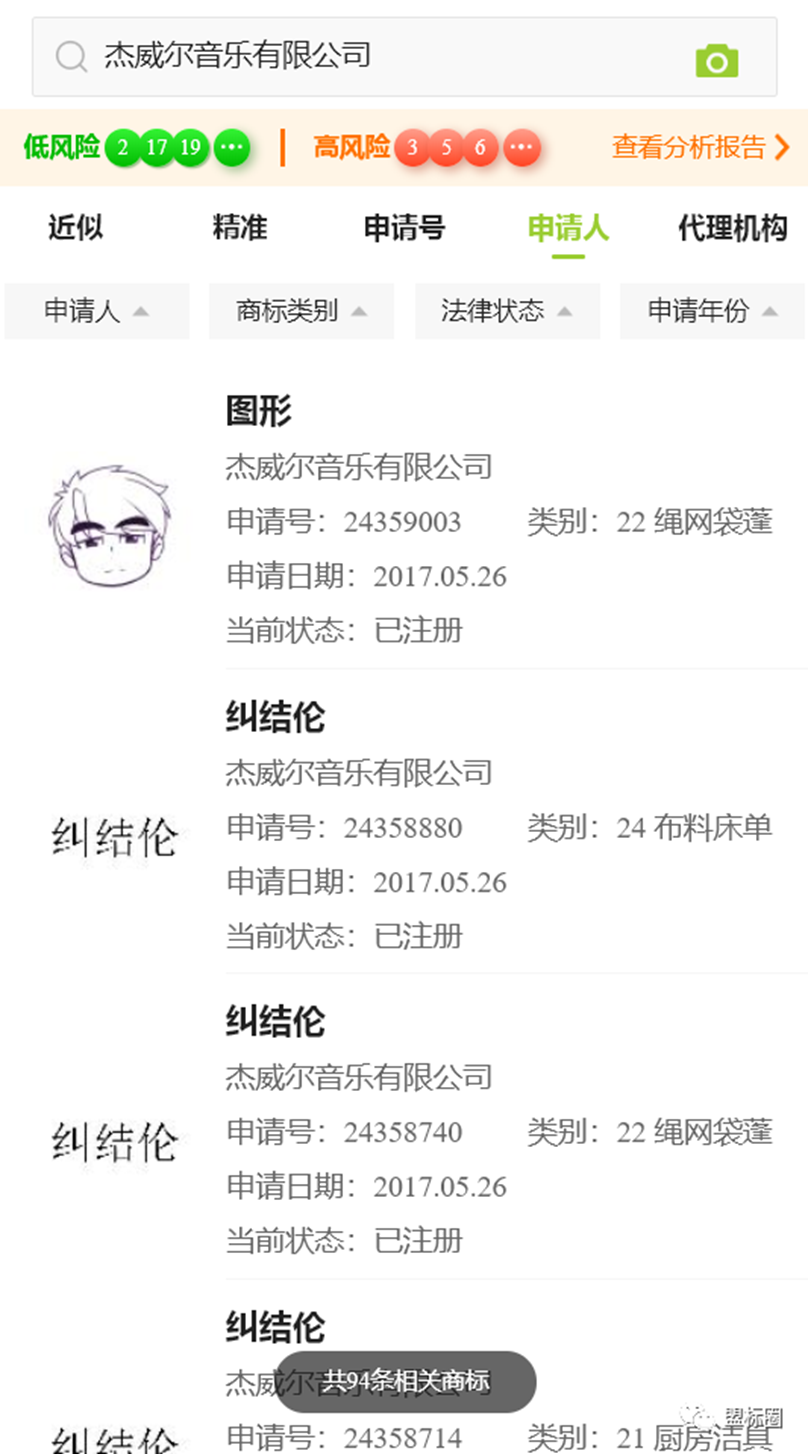Click applicant name 杰威尔音乐有限公司 under 图形
Viewport: 808px width, 1454px height.
[x=360, y=467]
